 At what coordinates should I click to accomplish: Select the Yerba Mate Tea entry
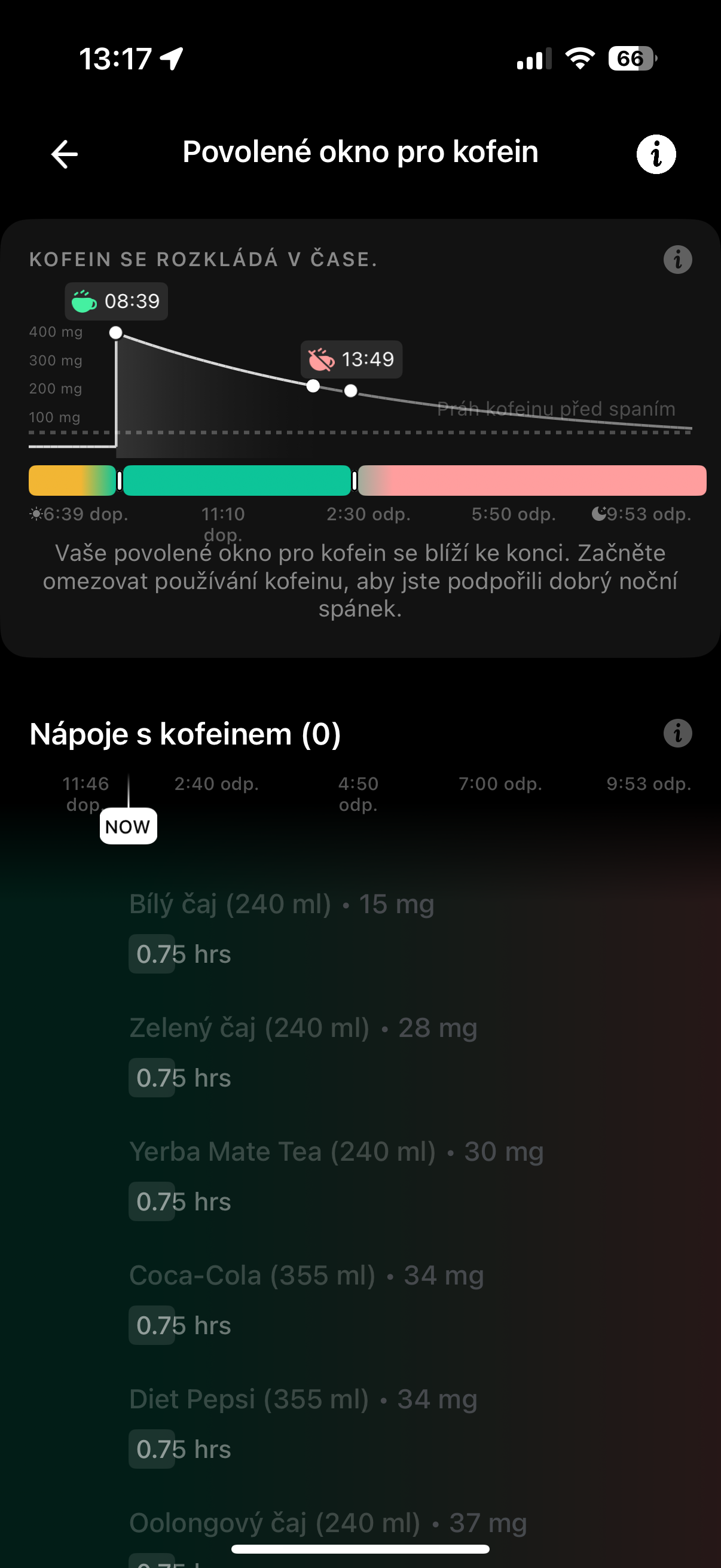tap(336, 1152)
